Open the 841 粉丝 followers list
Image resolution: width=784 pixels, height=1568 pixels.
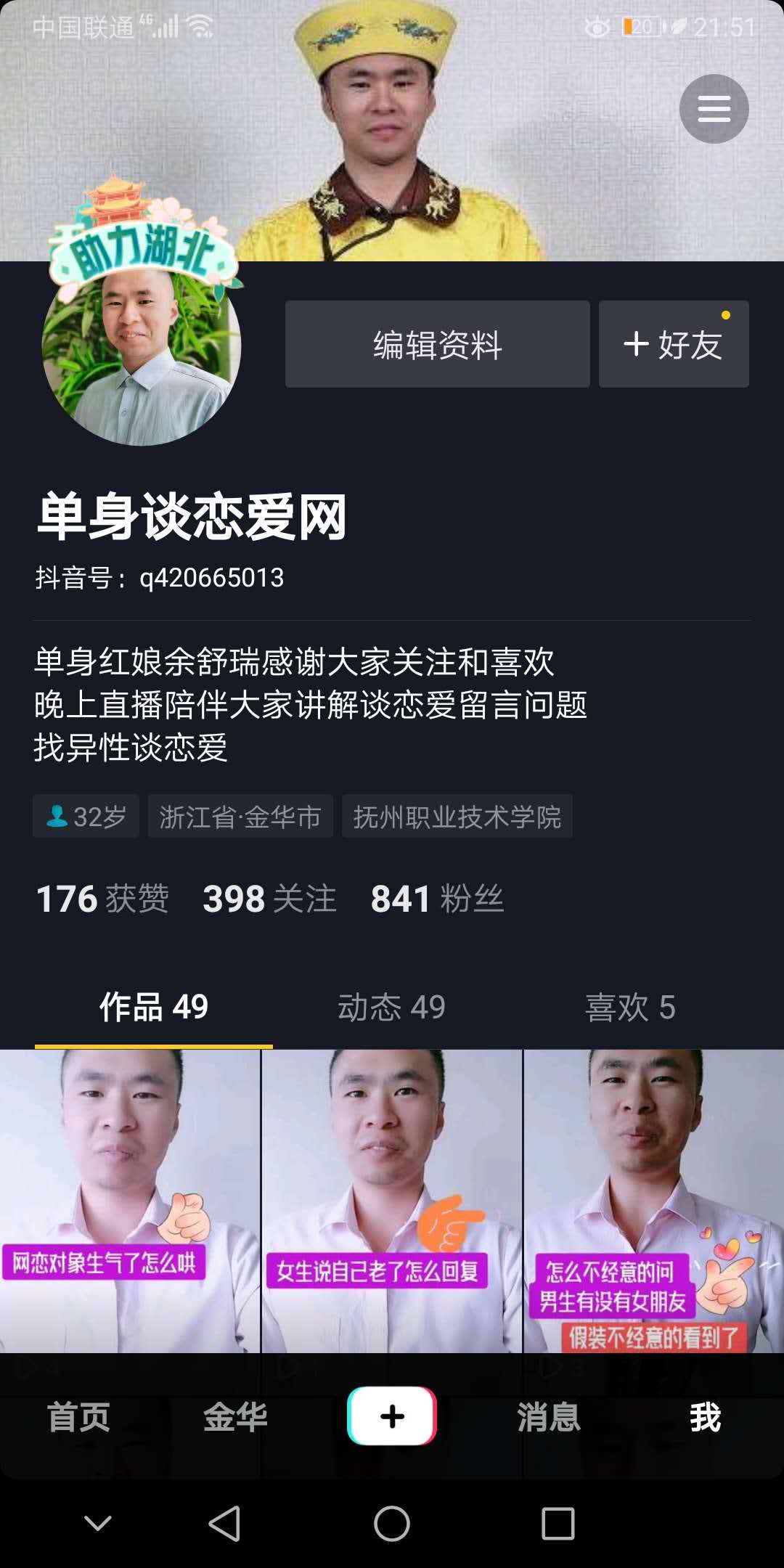pyautogui.click(x=437, y=899)
